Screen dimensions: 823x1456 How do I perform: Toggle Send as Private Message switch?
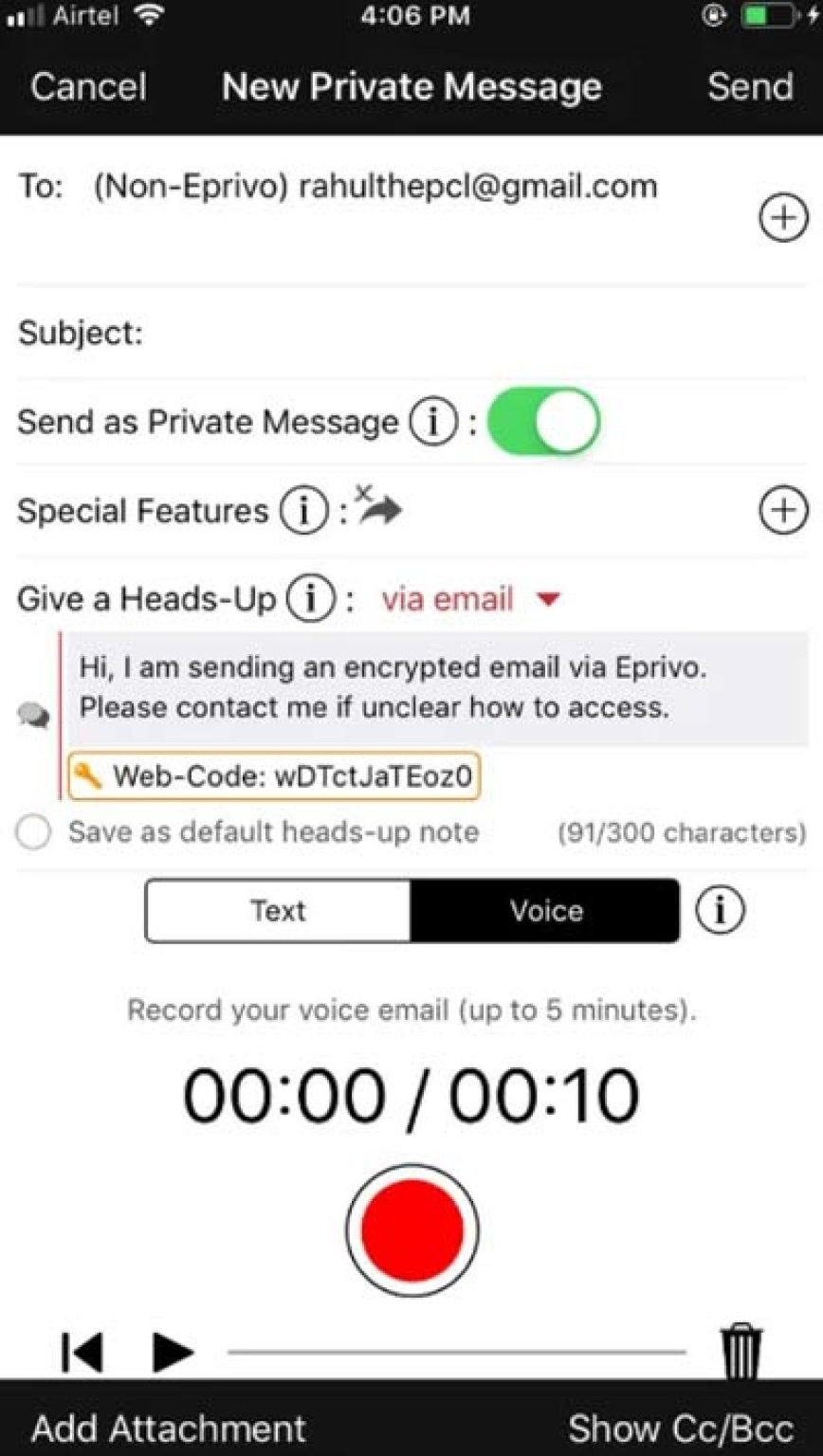[543, 422]
